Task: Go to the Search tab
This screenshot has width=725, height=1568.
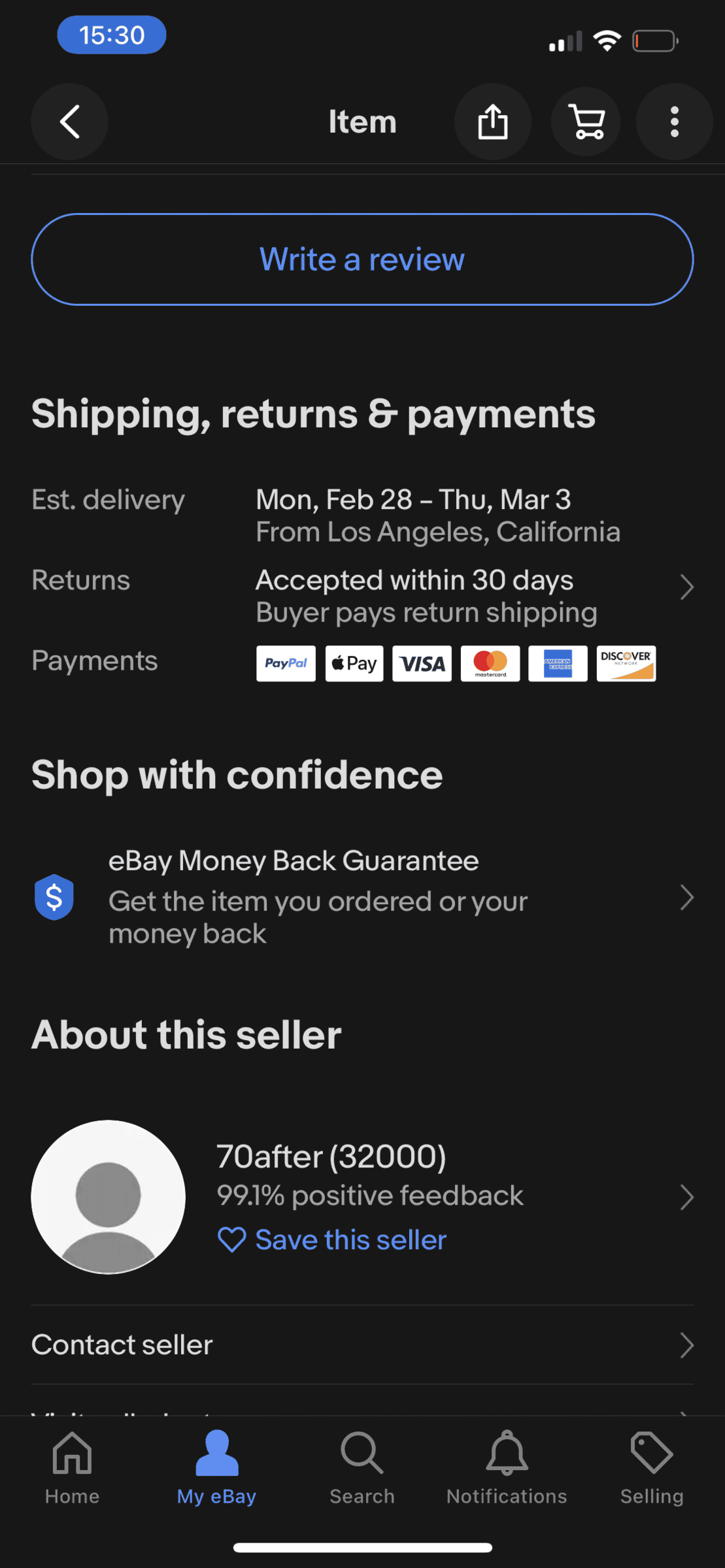Action: (362, 1467)
